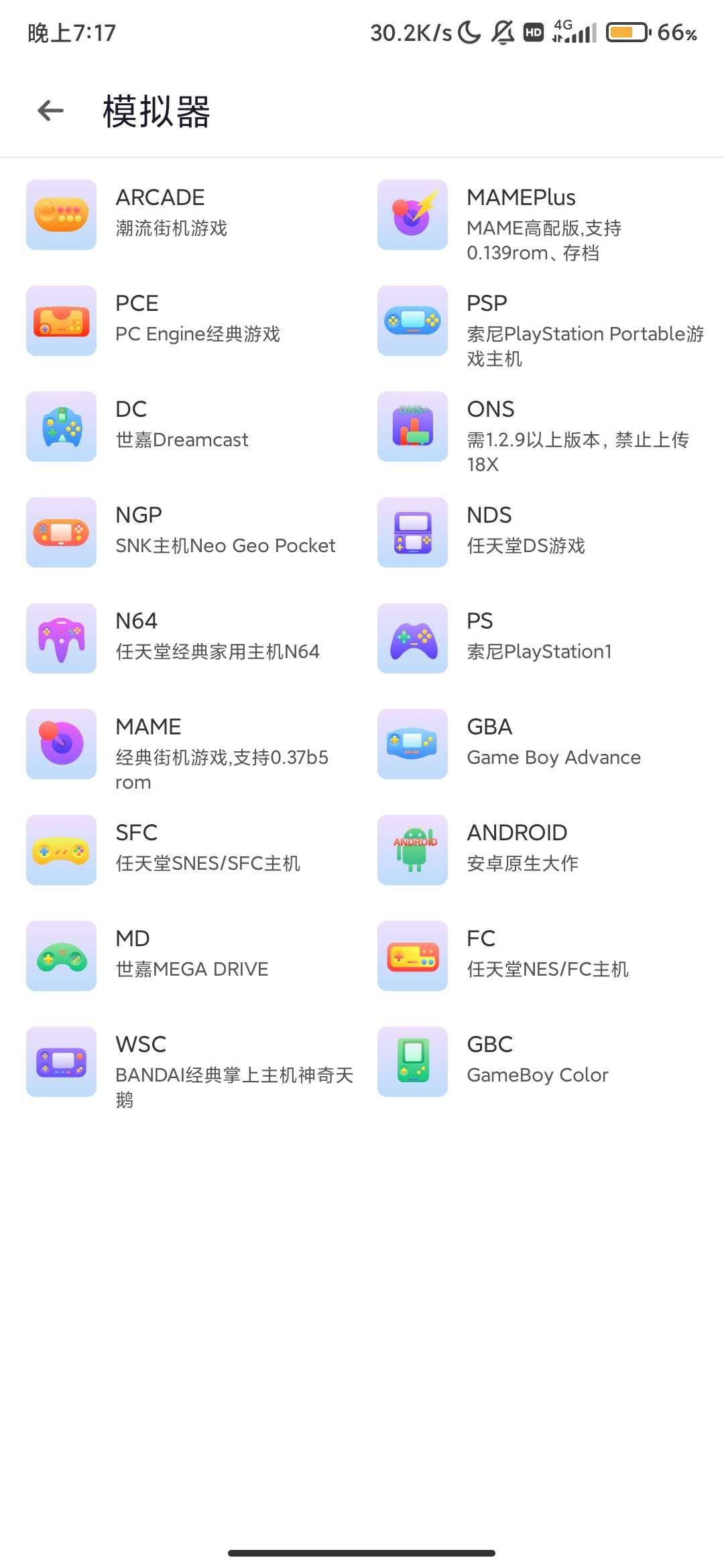Tap the SFC gamepad icon
The height and width of the screenshot is (1568, 724).
click(60, 850)
